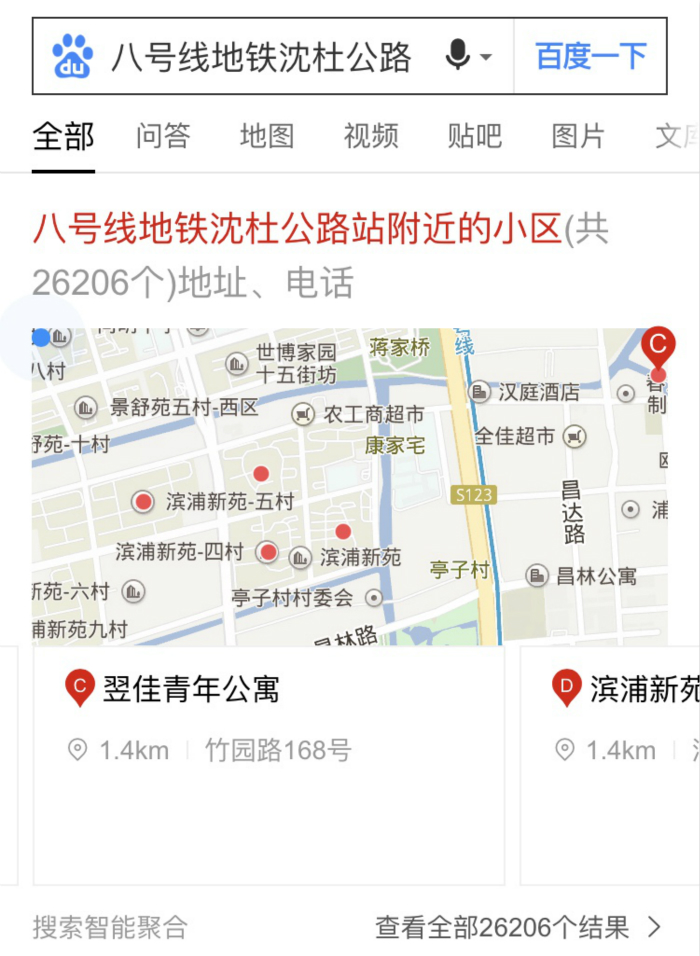The width and height of the screenshot is (700, 956).
Task: Run the search with 百度一下
Action: pos(590,56)
